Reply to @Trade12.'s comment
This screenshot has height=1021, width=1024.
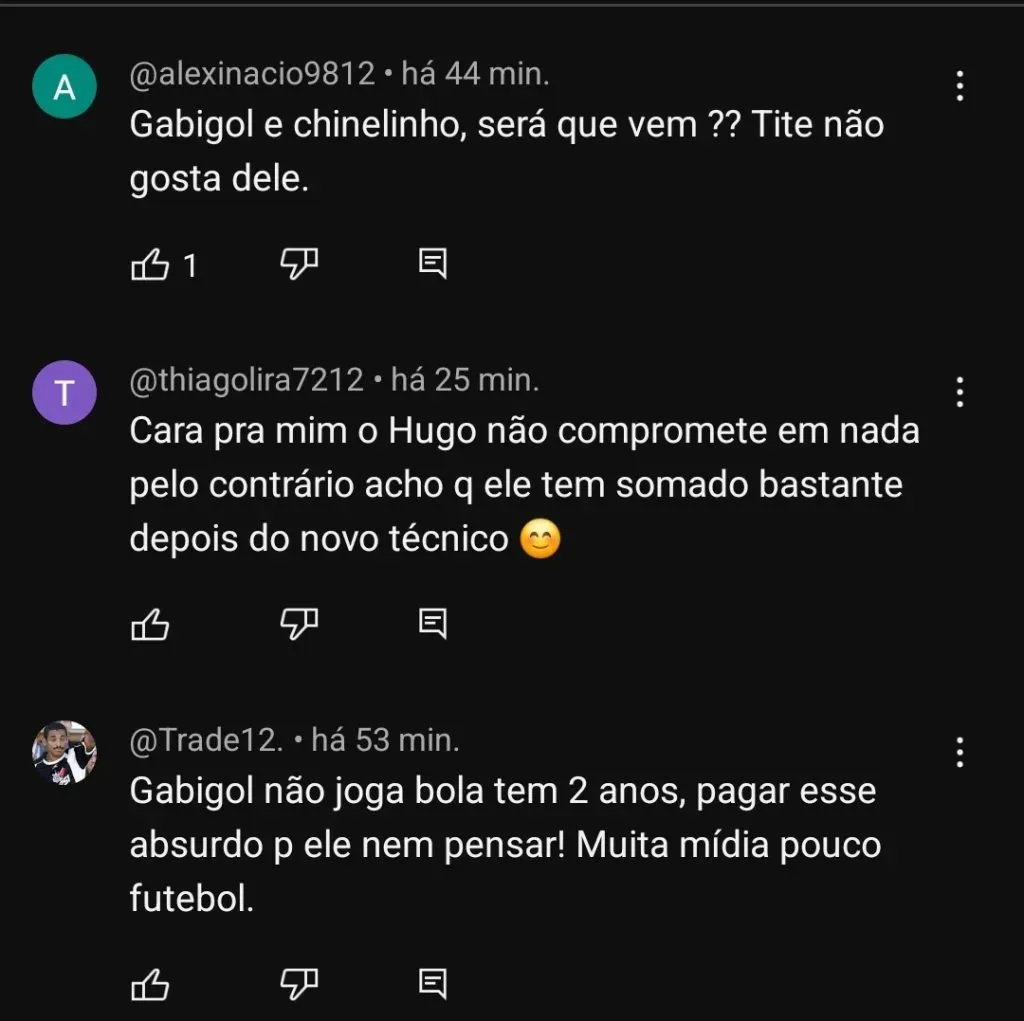(432, 985)
